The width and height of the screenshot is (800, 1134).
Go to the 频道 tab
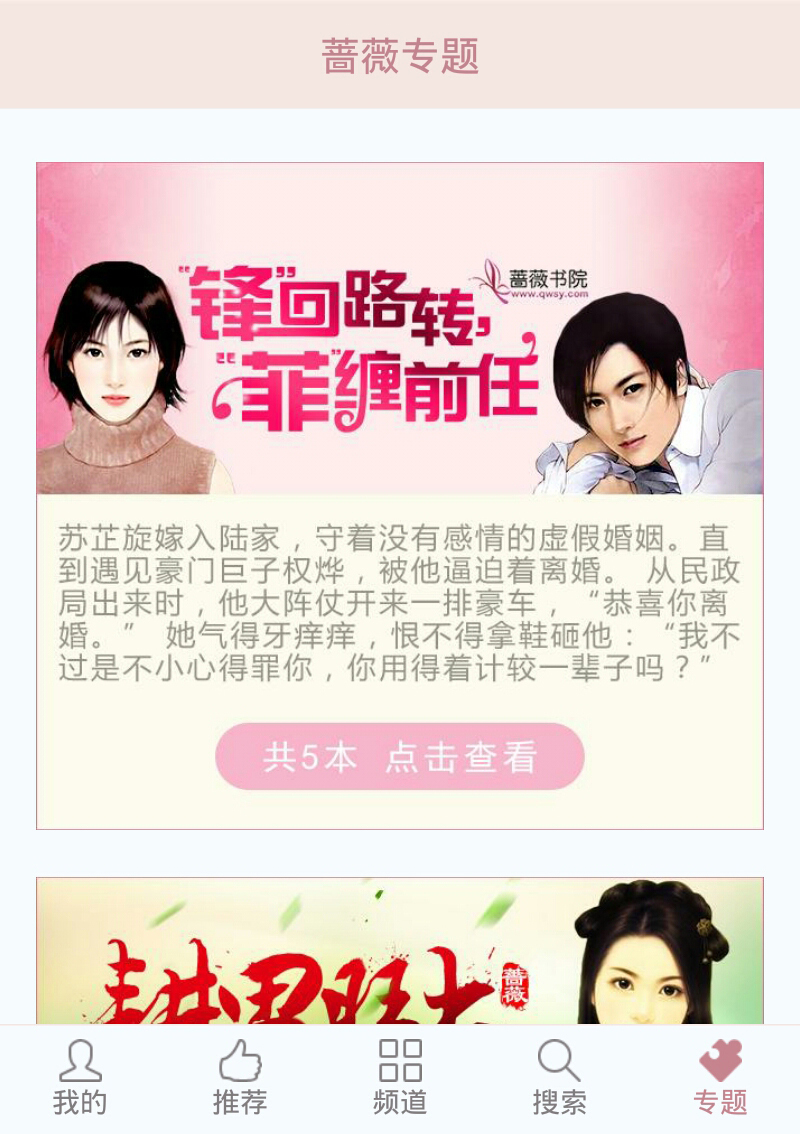(400, 1078)
